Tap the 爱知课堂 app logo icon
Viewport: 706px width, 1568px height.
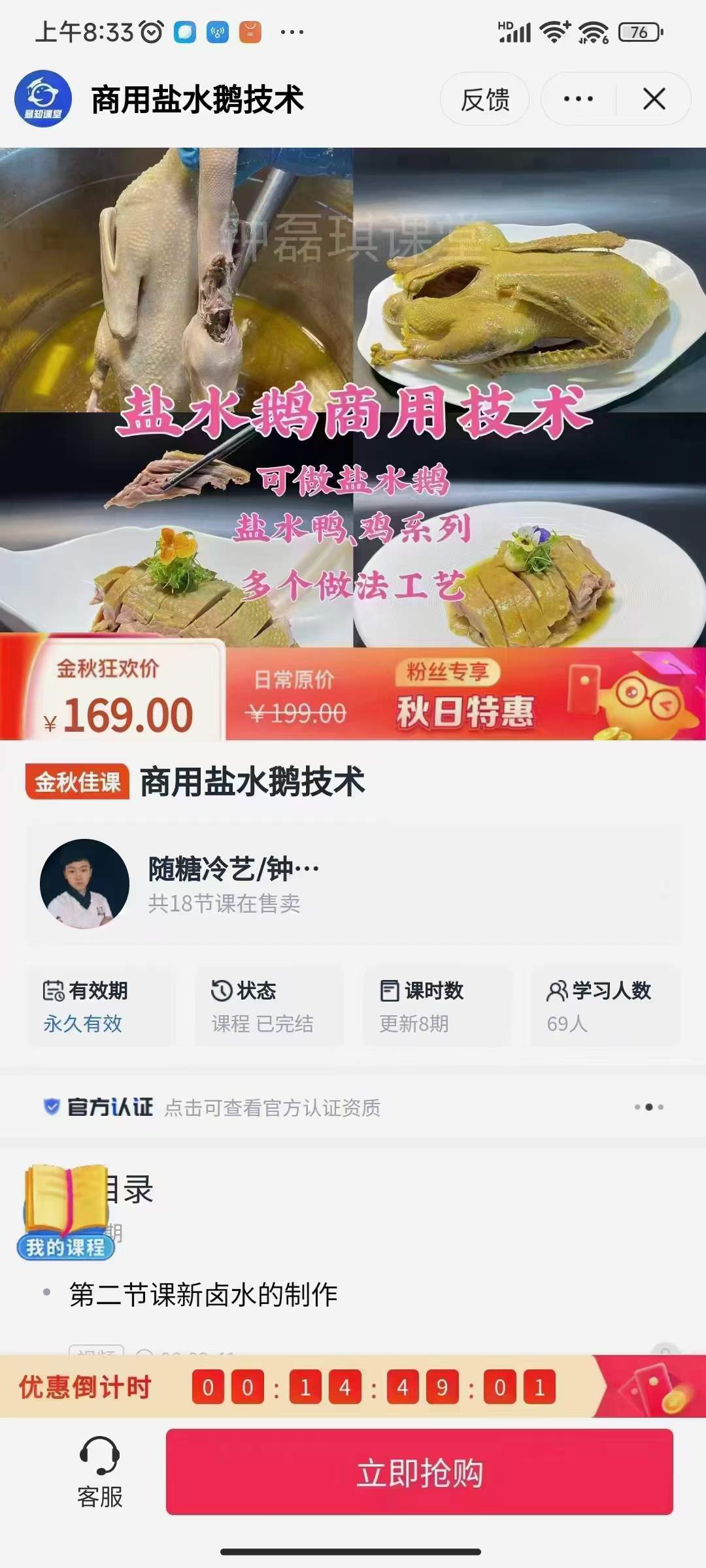(x=44, y=98)
